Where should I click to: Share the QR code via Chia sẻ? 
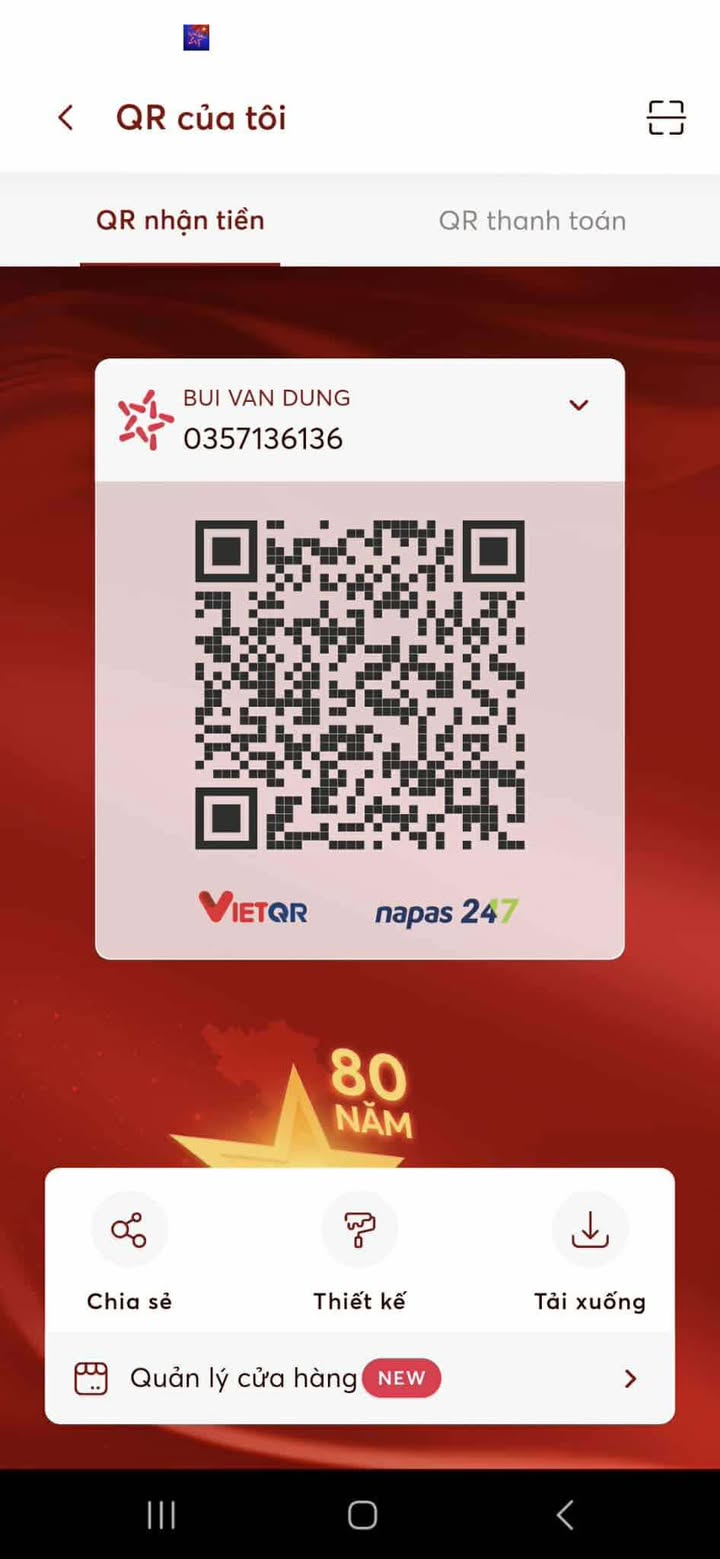(x=129, y=1231)
